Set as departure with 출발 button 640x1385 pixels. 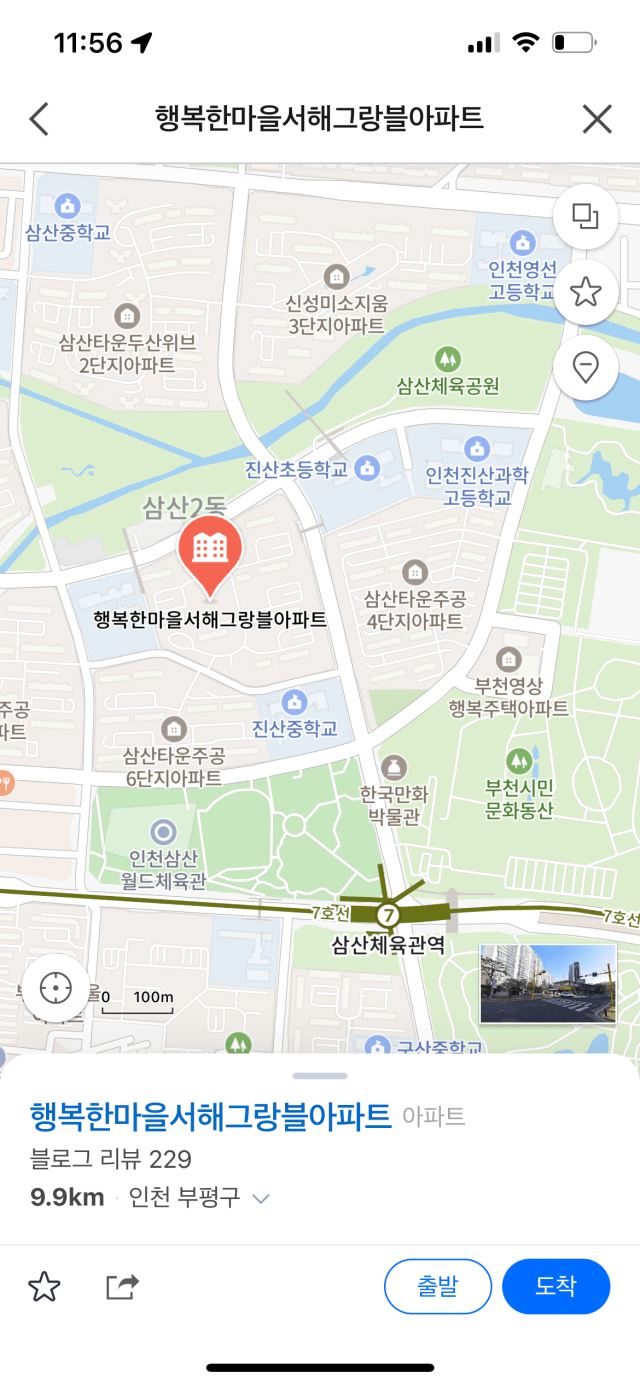[x=438, y=1286]
